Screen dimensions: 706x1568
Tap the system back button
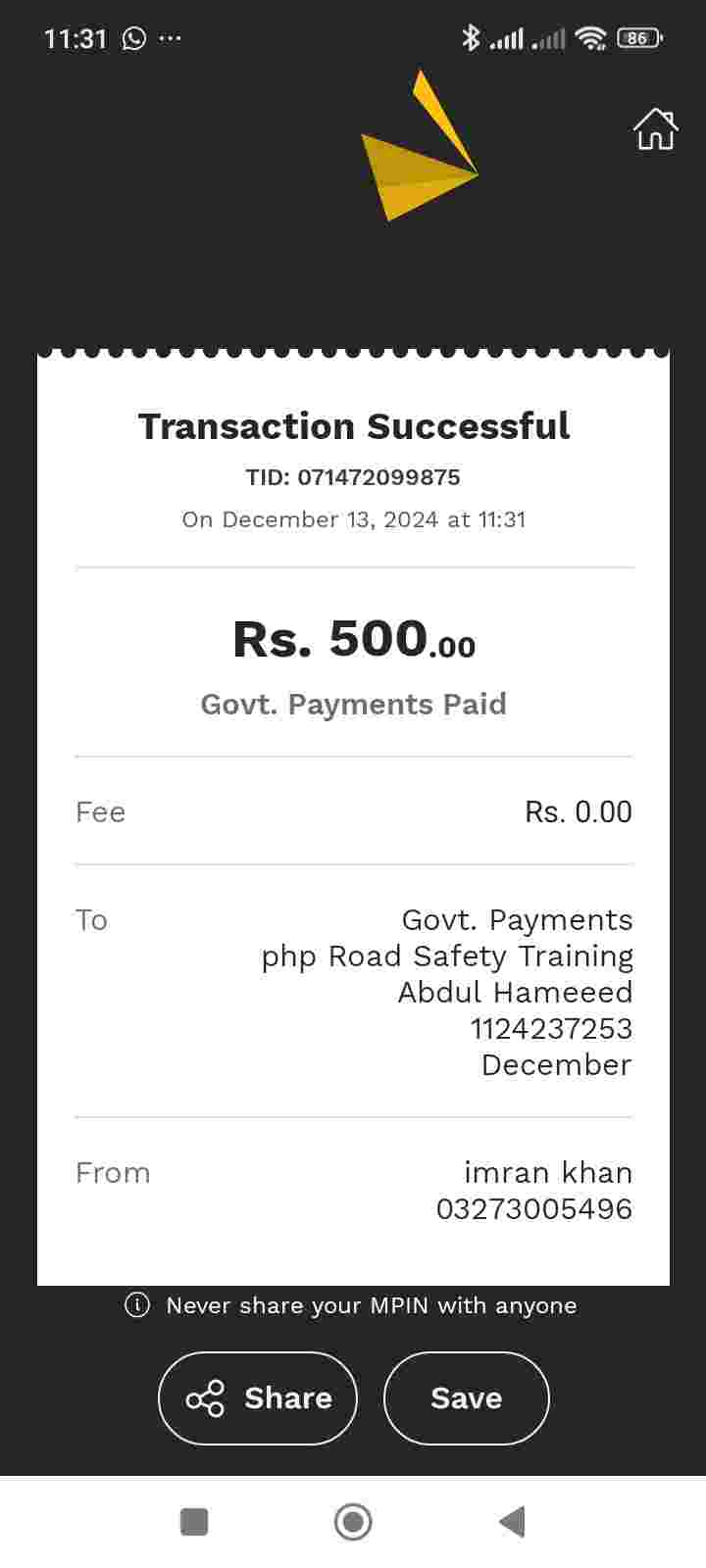coord(512,1522)
